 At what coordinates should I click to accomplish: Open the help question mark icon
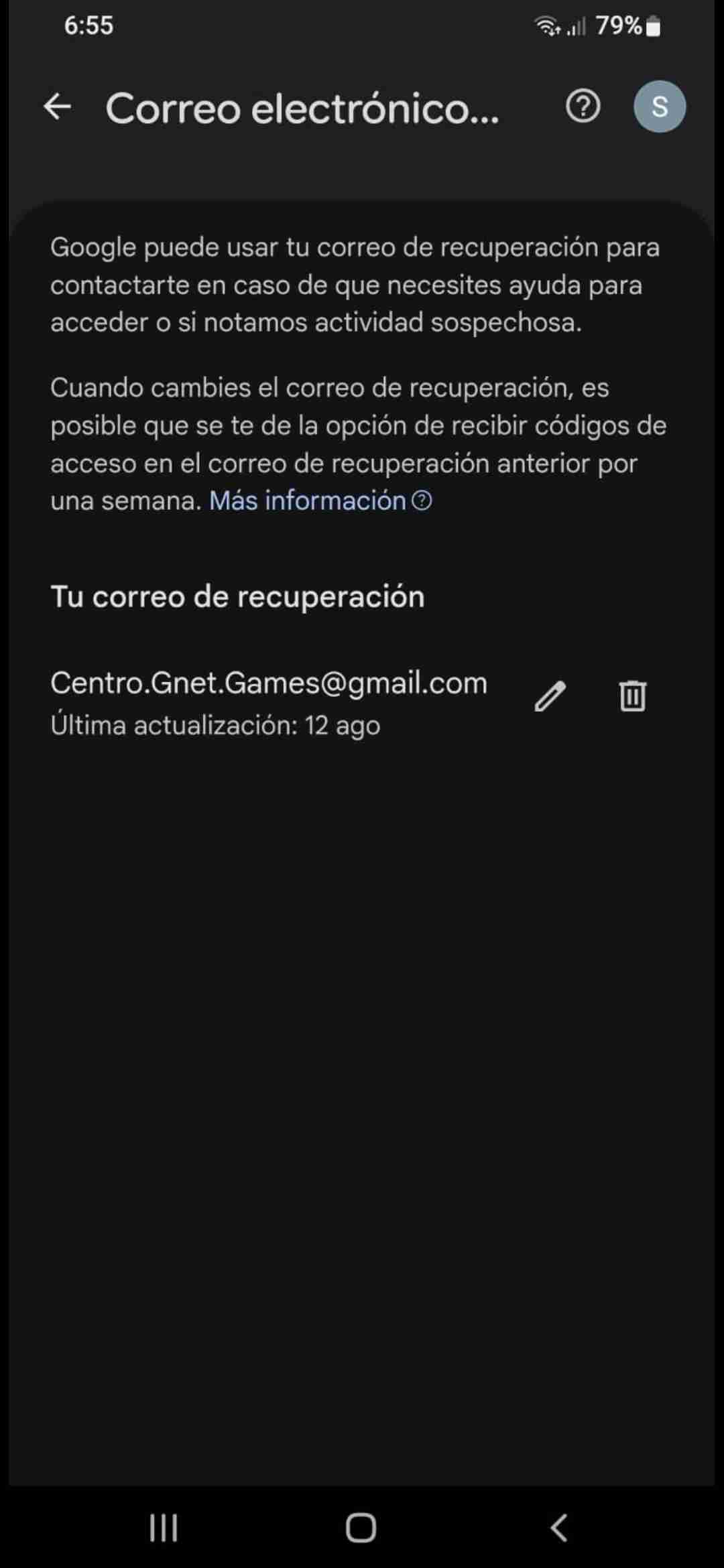(x=583, y=107)
